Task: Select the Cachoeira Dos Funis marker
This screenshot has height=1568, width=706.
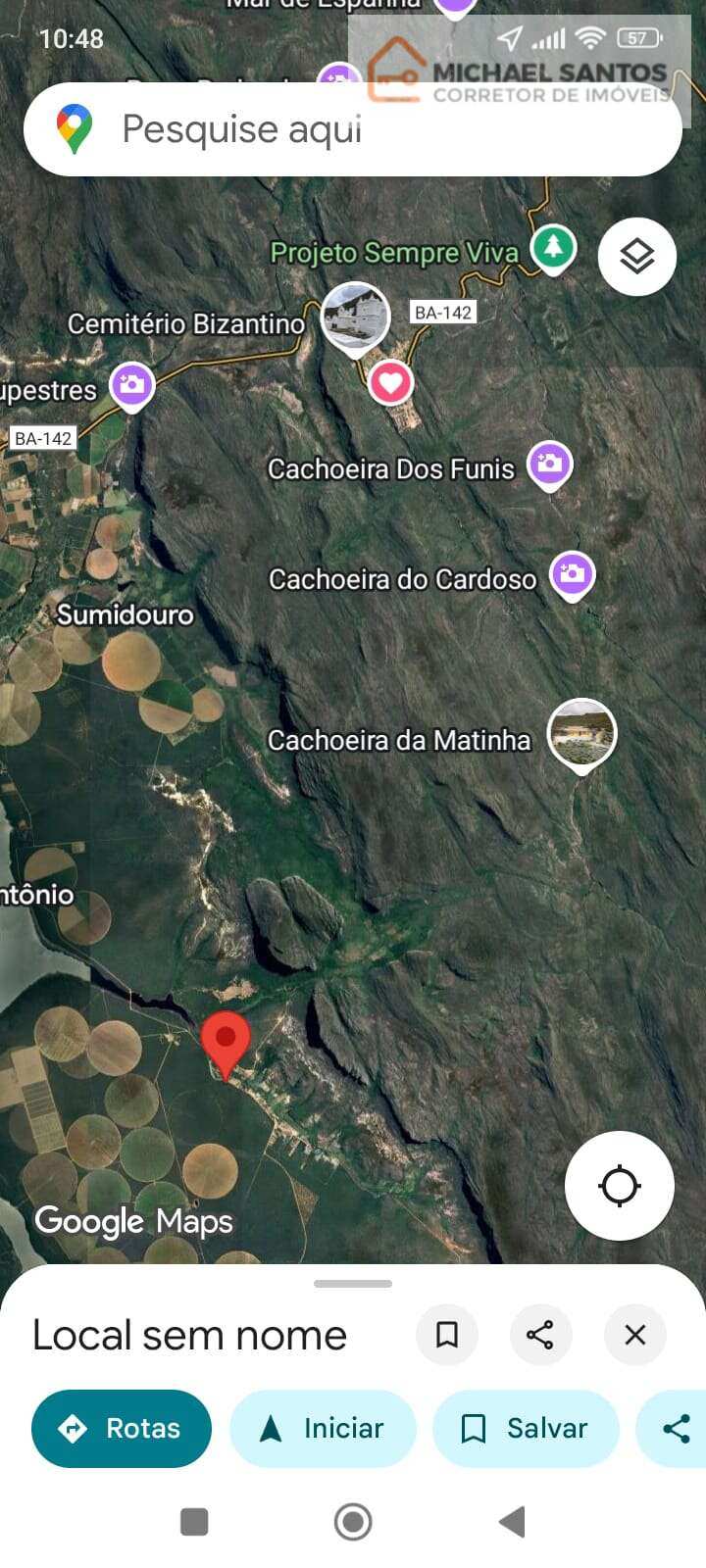Action: pos(550,465)
